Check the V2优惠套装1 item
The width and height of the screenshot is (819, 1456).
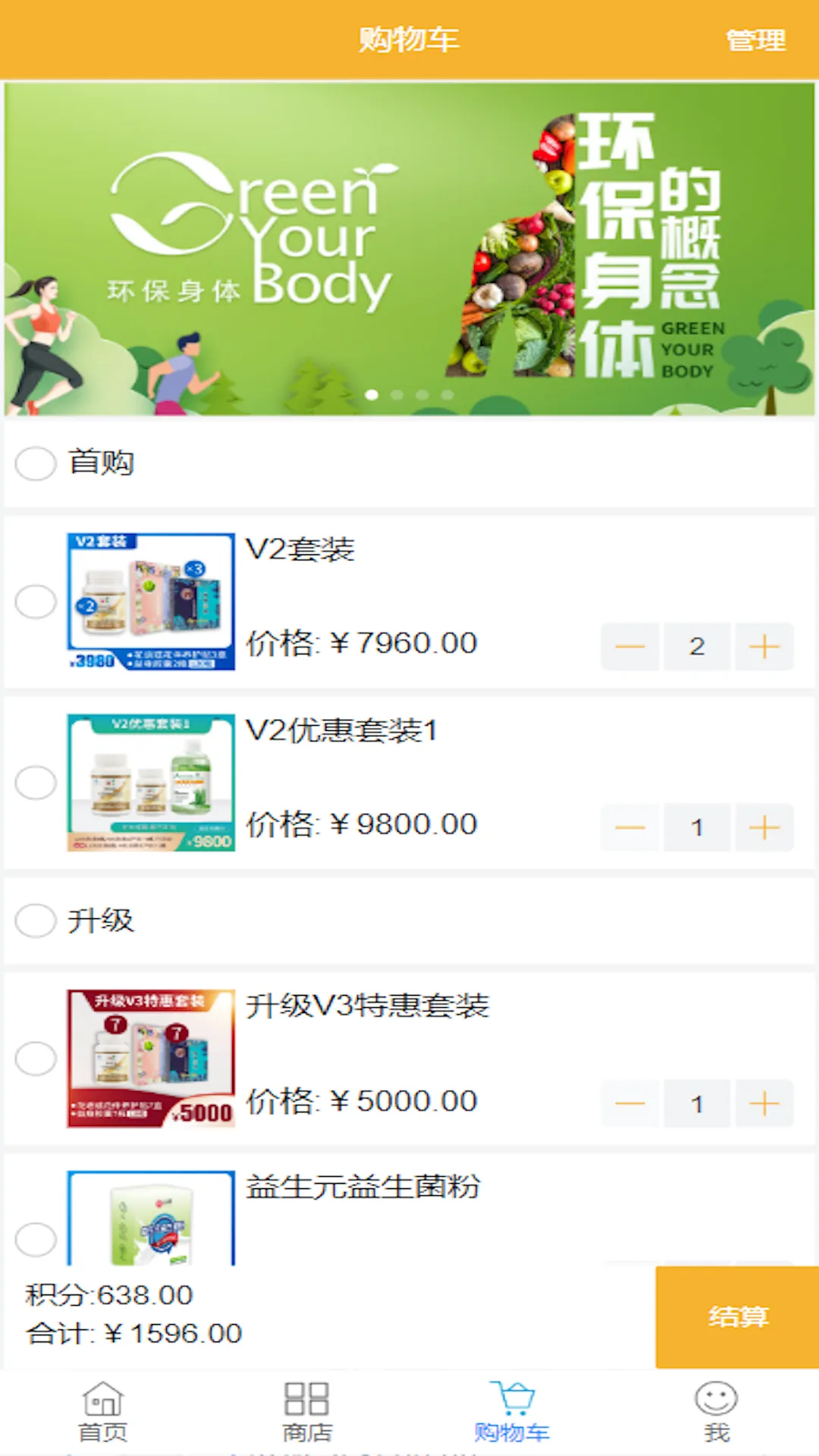tap(36, 782)
